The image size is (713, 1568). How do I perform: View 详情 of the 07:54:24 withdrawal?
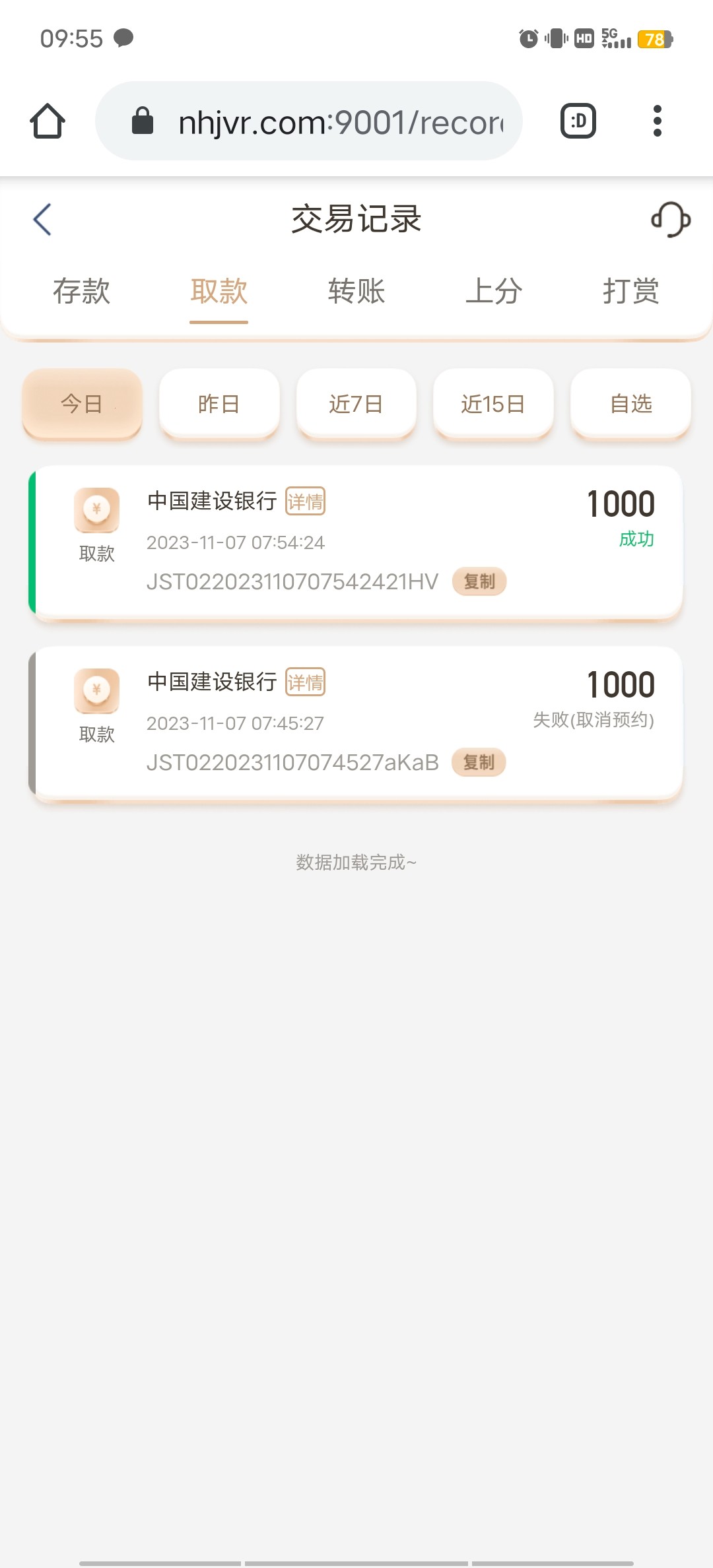(305, 501)
